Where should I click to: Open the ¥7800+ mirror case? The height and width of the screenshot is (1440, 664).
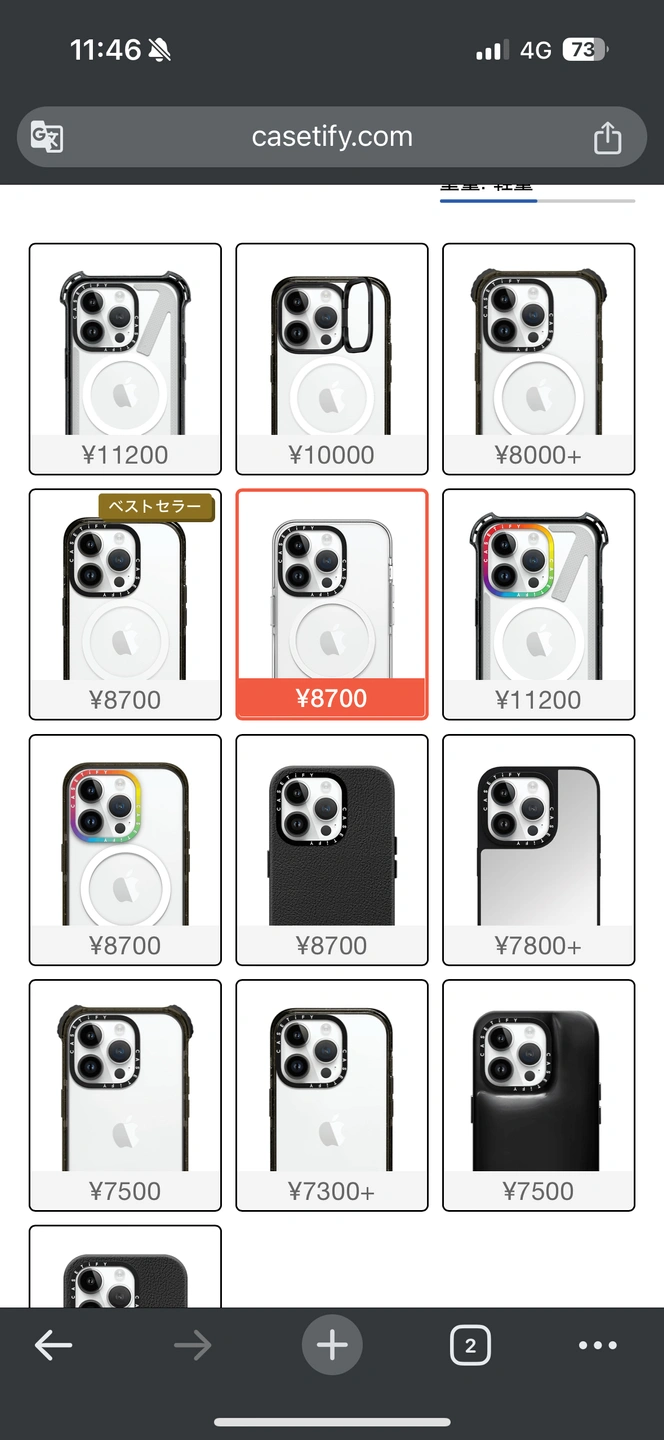[538, 849]
